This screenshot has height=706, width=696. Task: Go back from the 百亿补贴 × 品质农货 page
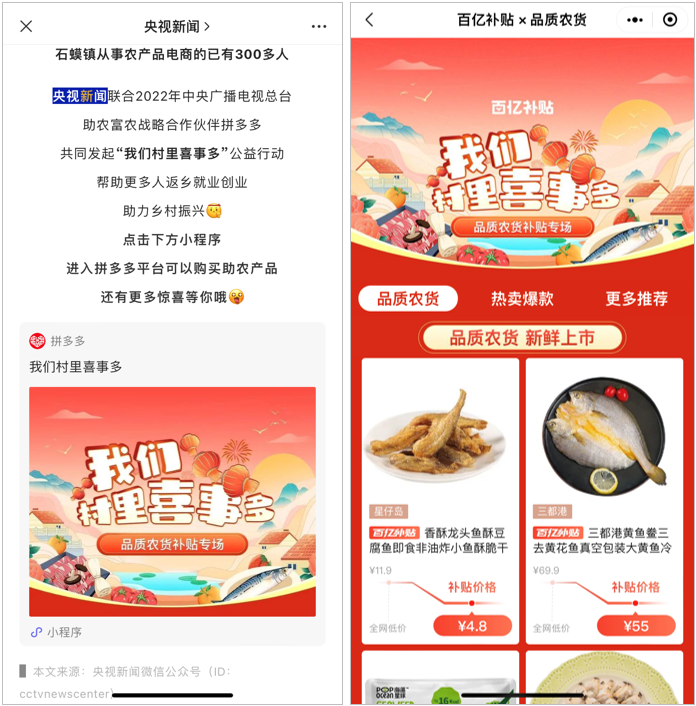(369, 20)
